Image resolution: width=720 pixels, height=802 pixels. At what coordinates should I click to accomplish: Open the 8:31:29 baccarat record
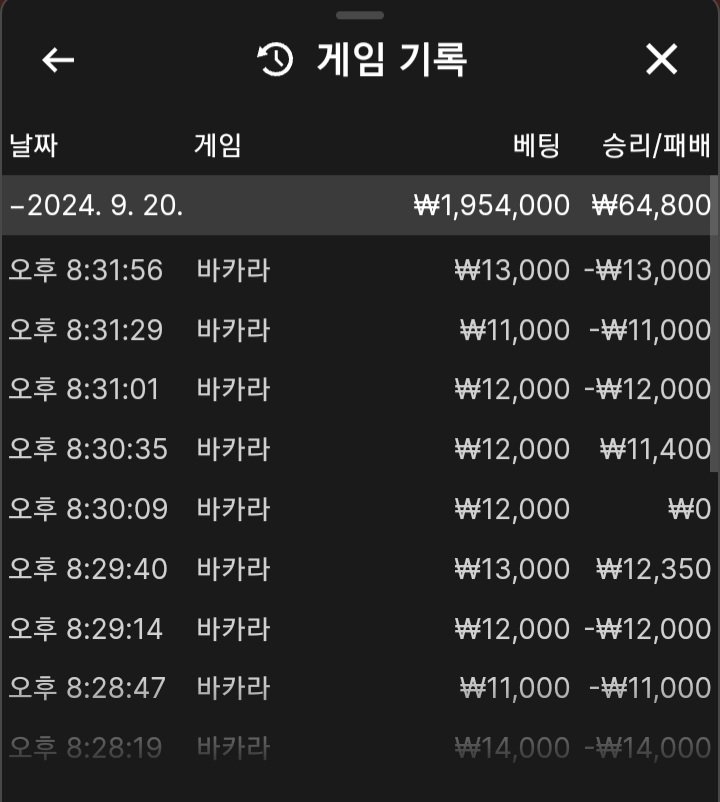coord(359,329)
